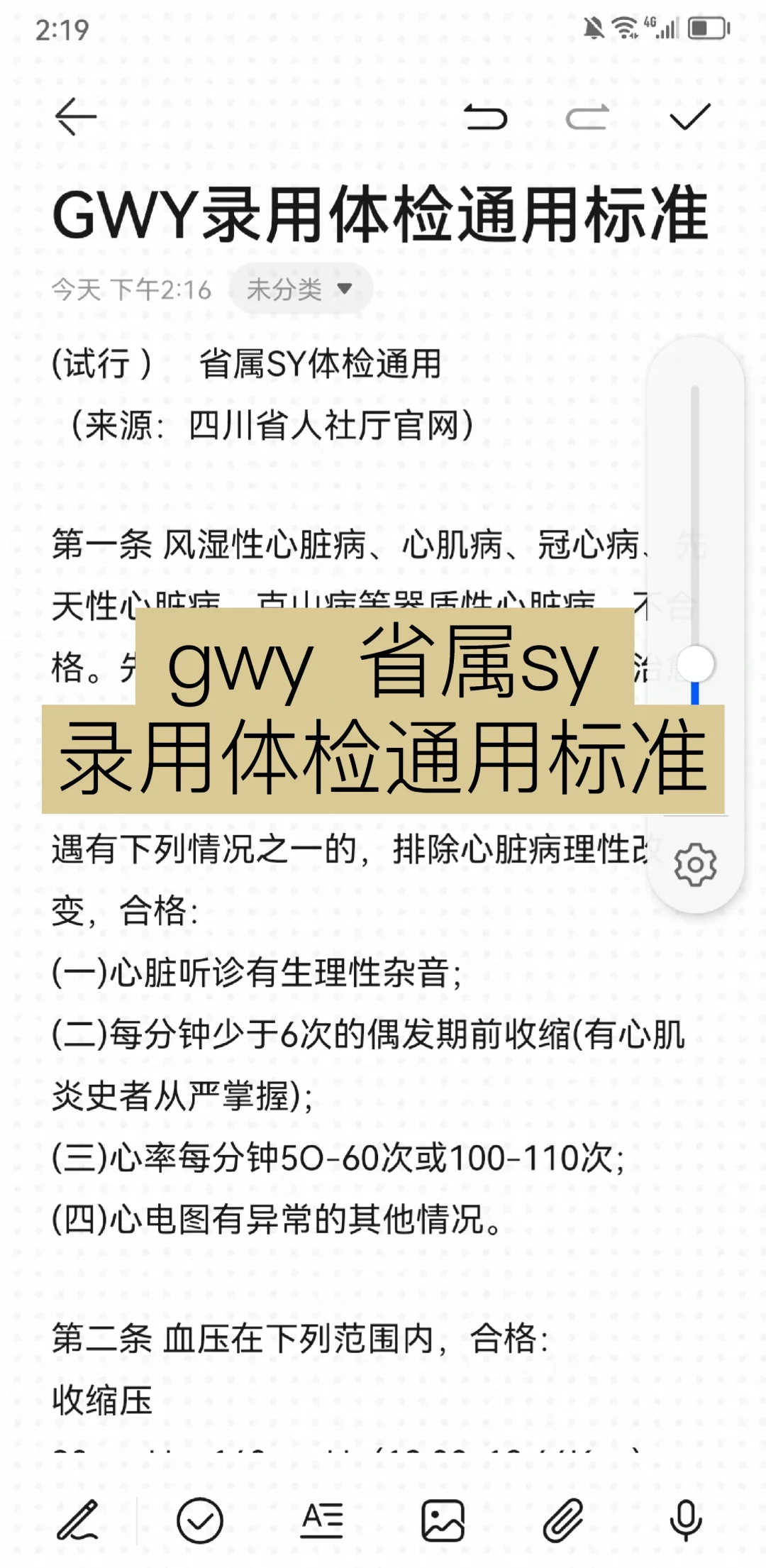Open the text formatting options
This screenshot has height=1568, width=766.
click(321, 1520)
